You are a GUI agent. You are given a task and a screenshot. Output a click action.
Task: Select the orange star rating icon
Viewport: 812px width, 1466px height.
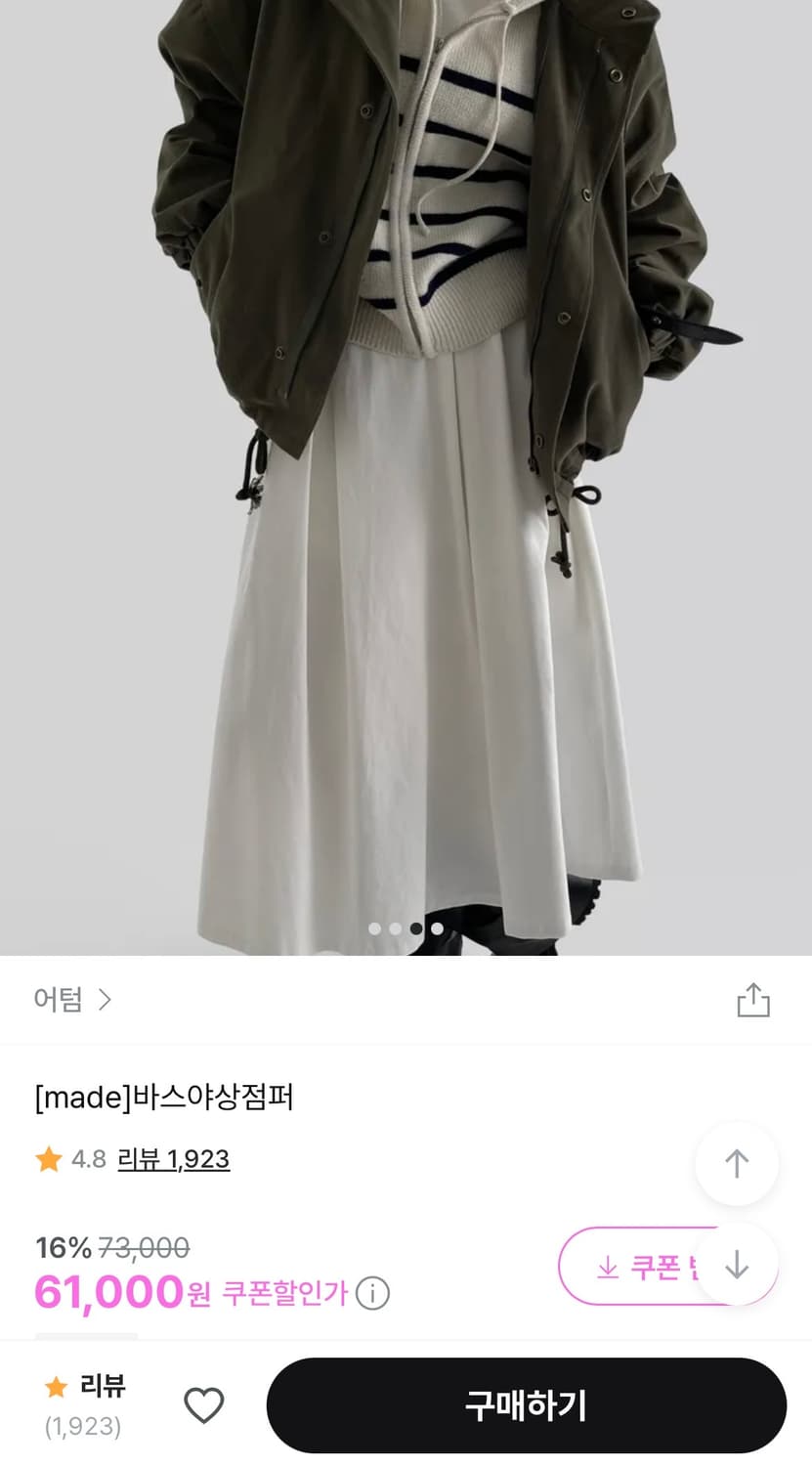(47, 1159)
